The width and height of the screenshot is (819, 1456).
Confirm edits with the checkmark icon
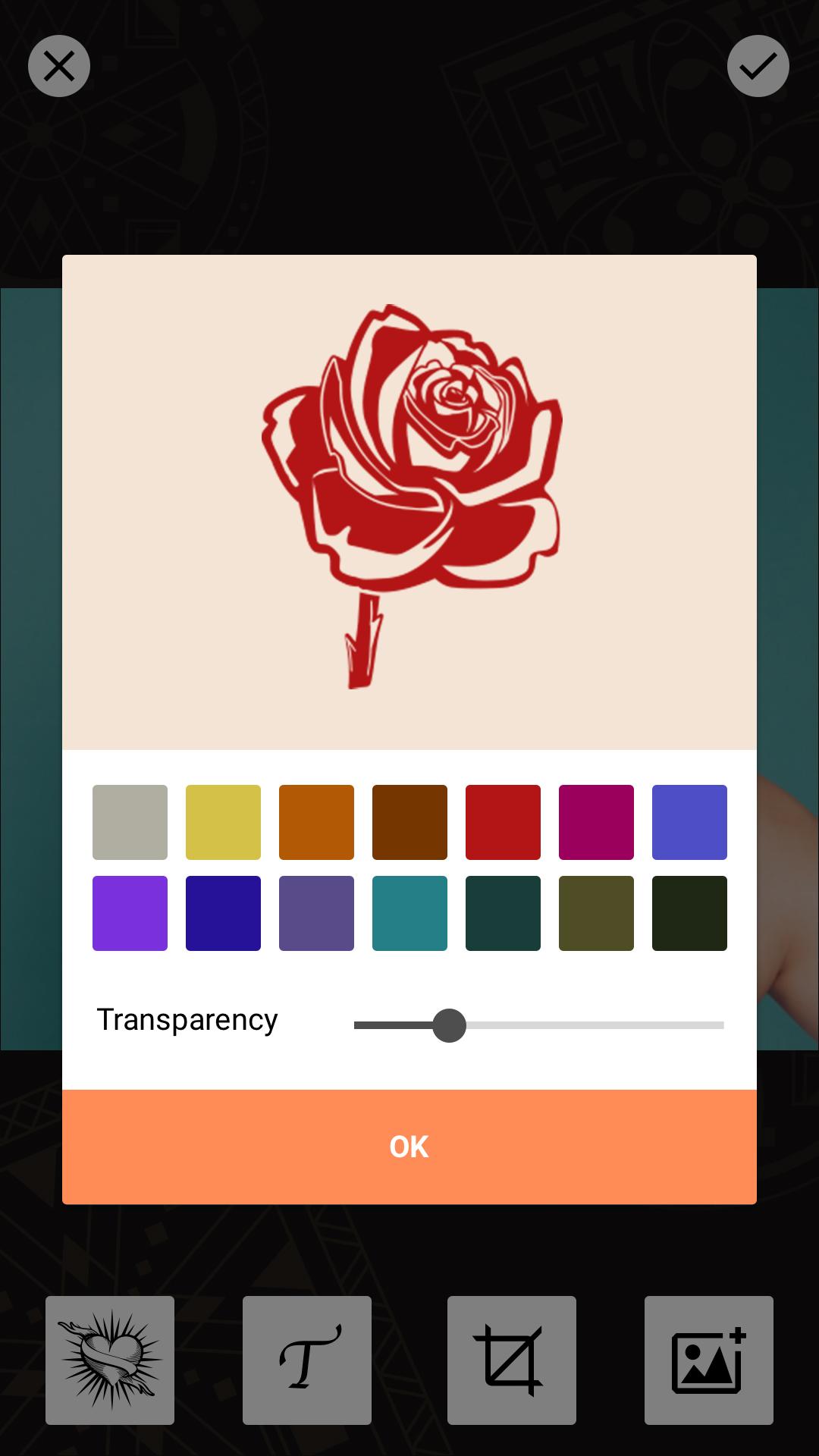(758, 66)
